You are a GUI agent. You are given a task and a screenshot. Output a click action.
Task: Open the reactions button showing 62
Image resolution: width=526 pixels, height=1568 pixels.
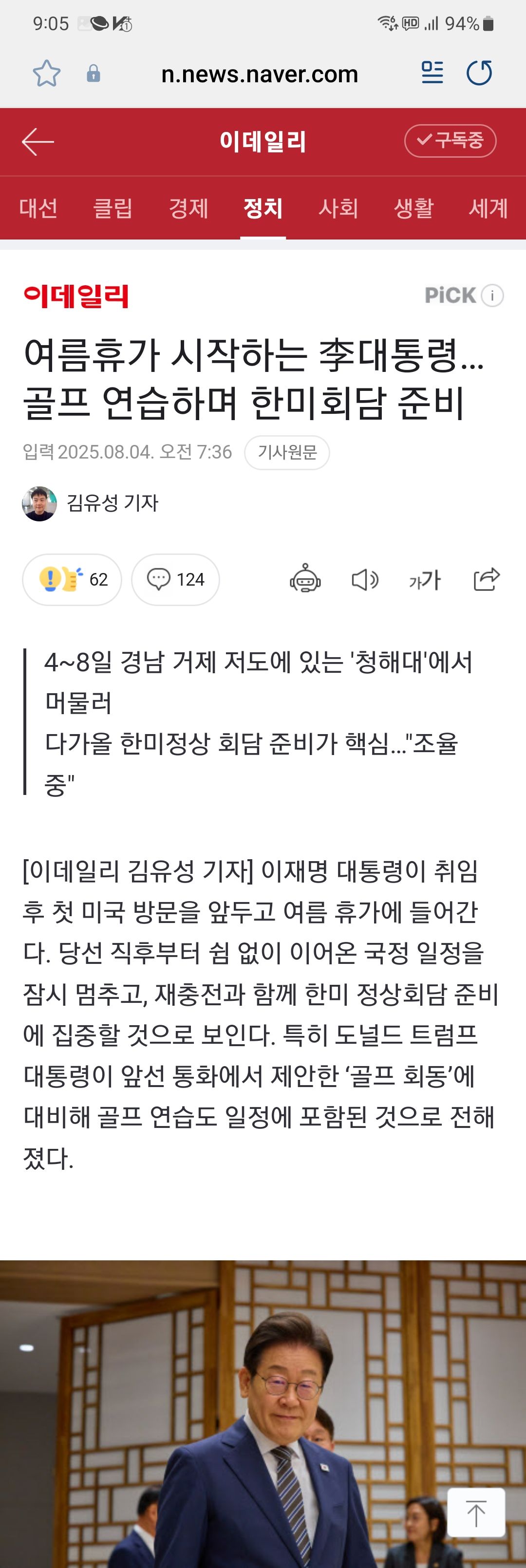click(x=72, y=579)
